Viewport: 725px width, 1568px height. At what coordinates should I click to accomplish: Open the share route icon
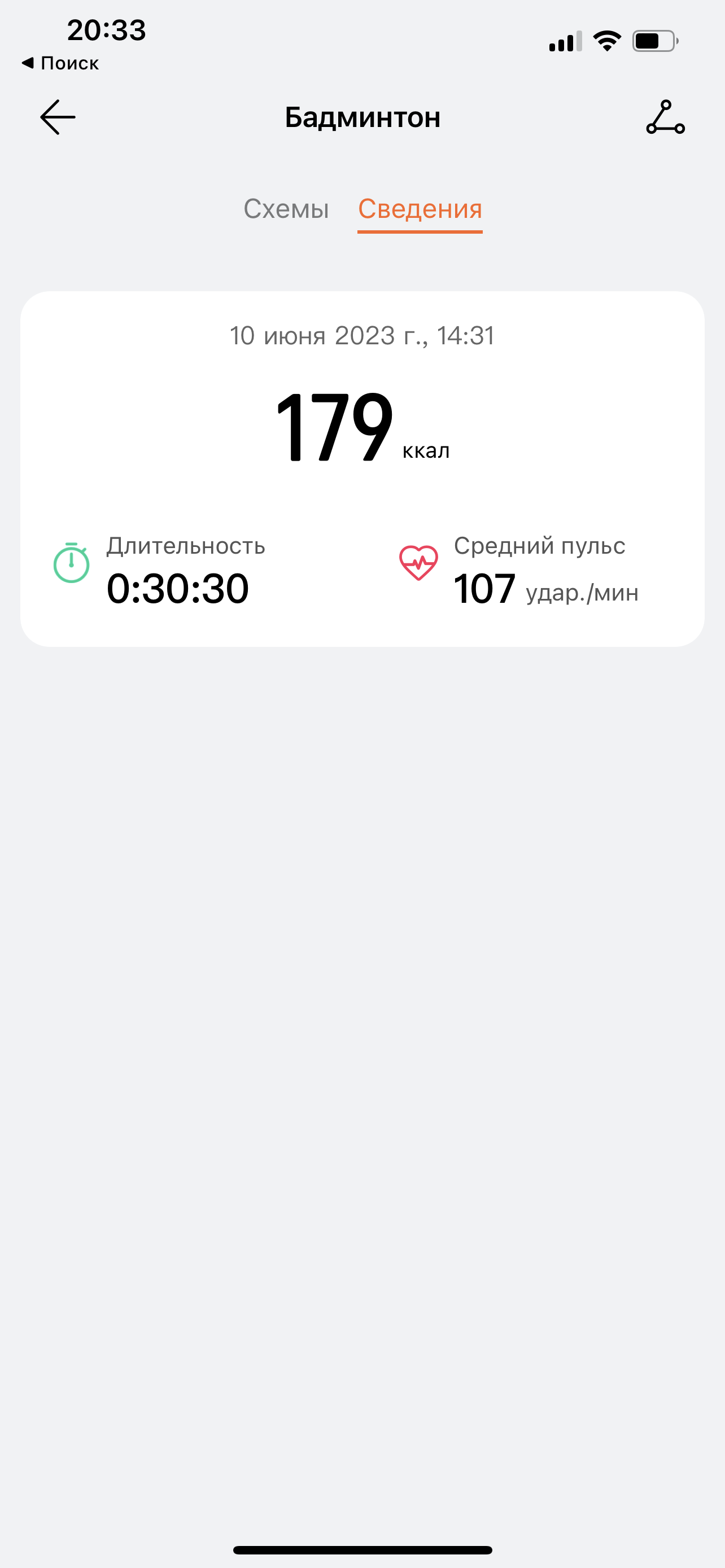pyautogui.click(x=665, y=117)
